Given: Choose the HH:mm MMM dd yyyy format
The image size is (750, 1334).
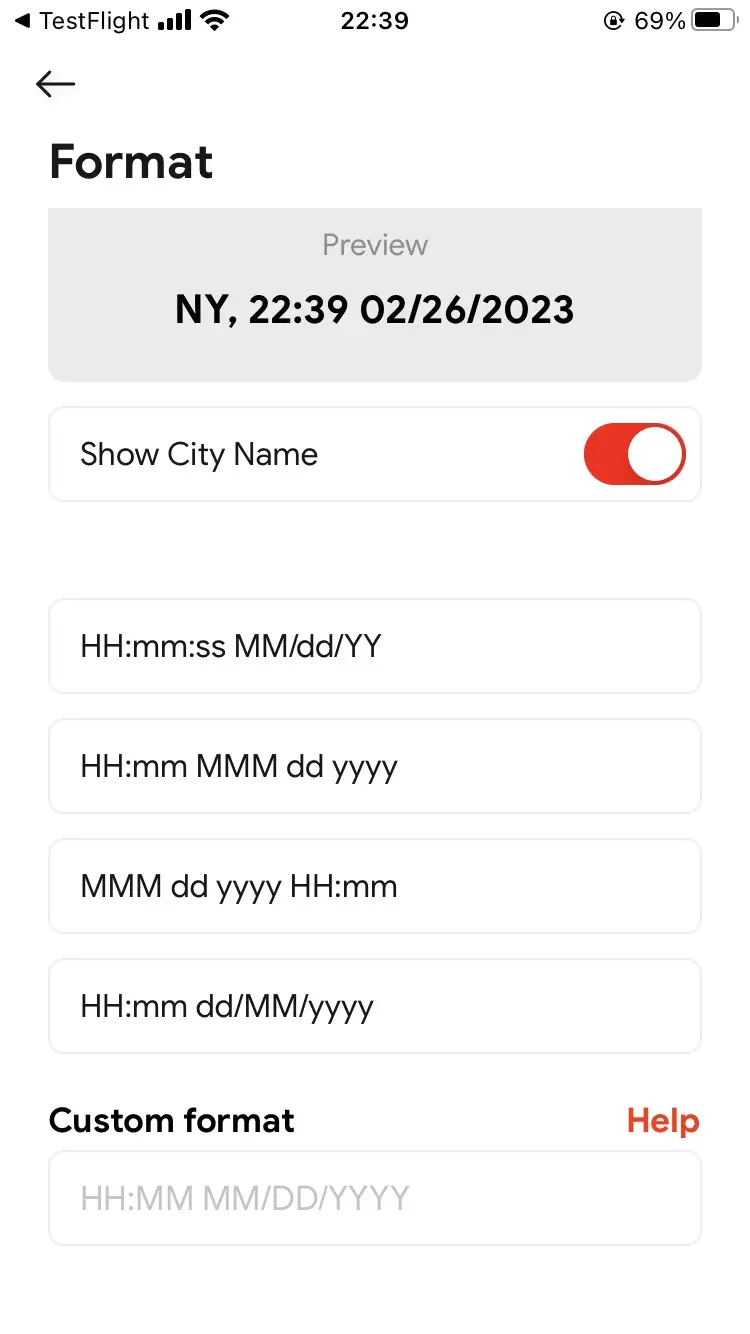Looking at the screenshot, I should click(x=375, y=766).
